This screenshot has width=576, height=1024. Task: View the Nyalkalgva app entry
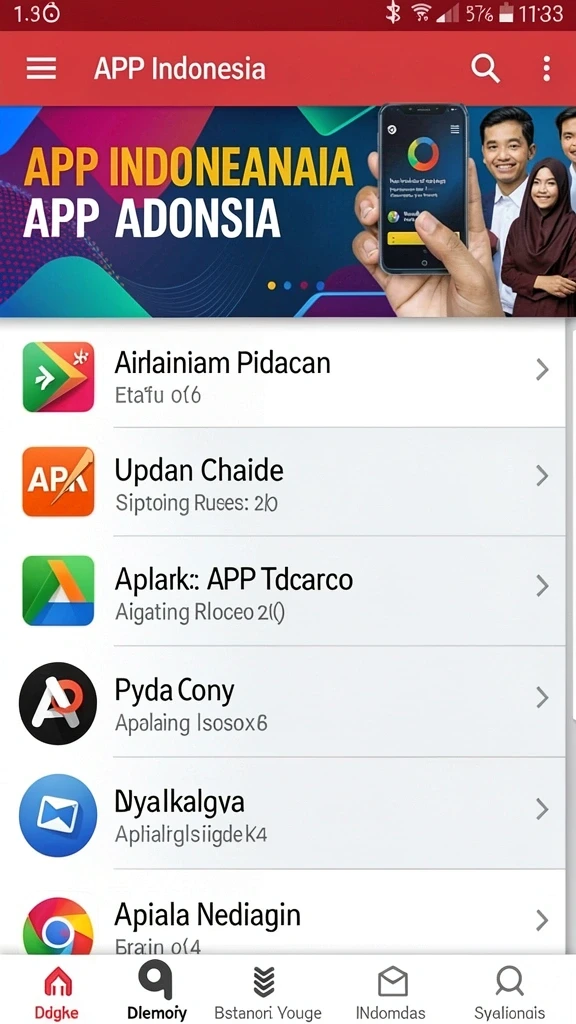[x=288, y=813]
